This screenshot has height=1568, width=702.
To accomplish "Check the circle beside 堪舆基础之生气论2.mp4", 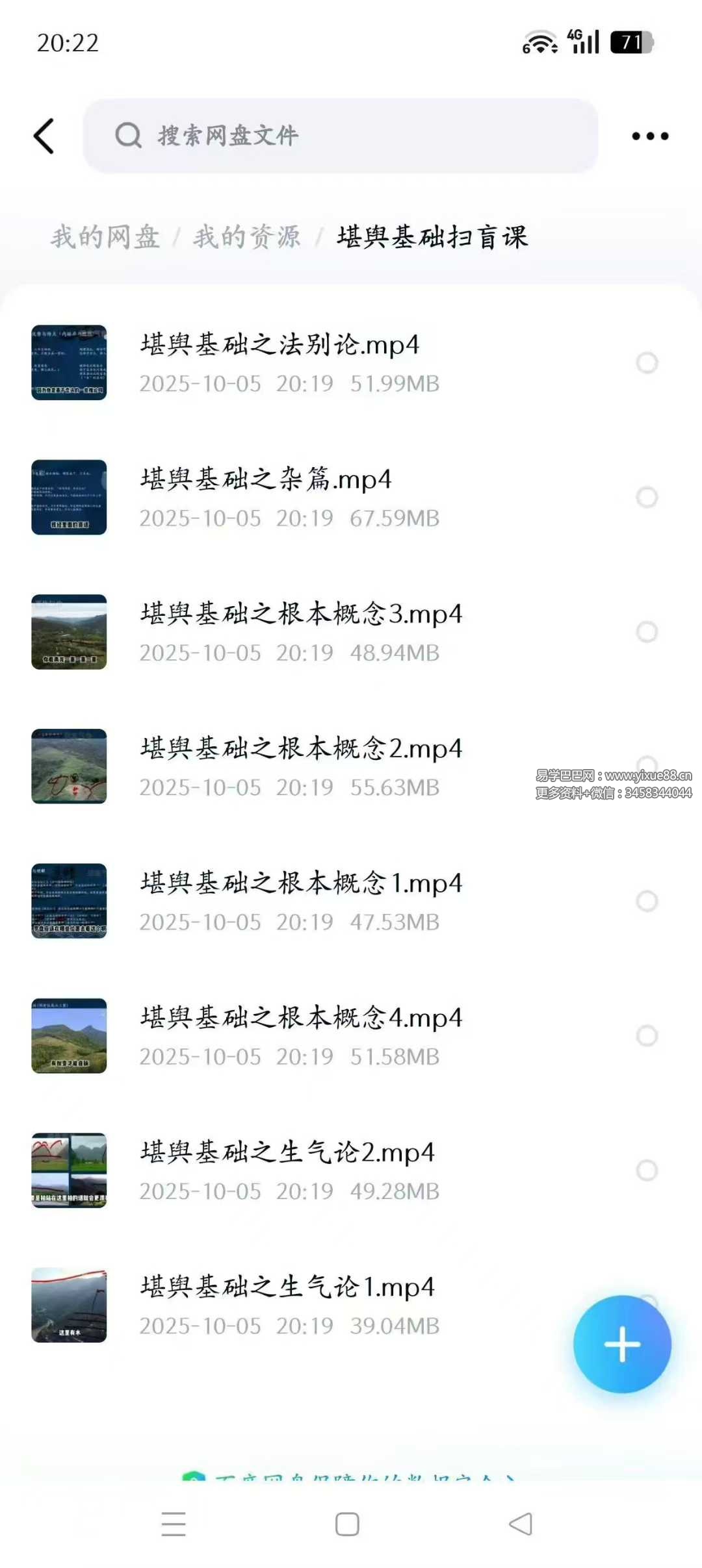I will 647,1170.
